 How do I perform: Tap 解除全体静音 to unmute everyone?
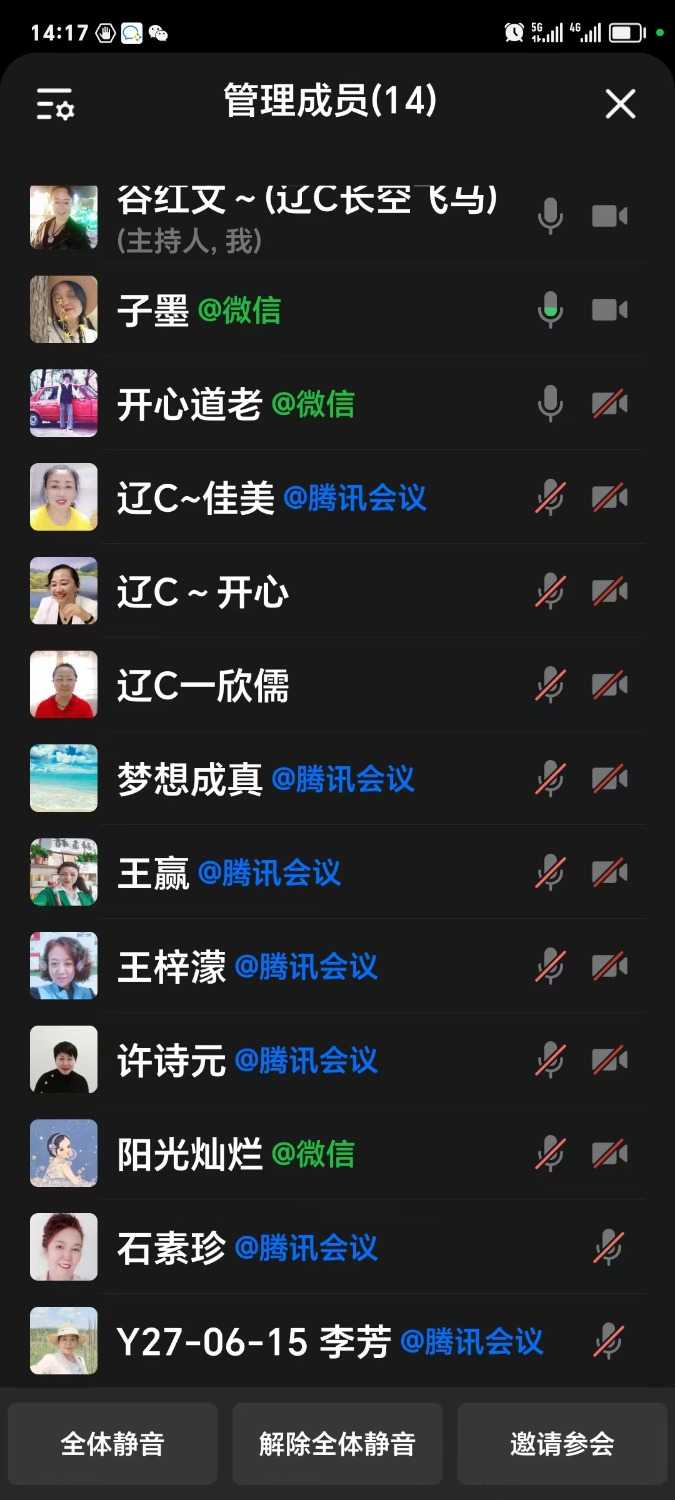[x=337, y=1444]
